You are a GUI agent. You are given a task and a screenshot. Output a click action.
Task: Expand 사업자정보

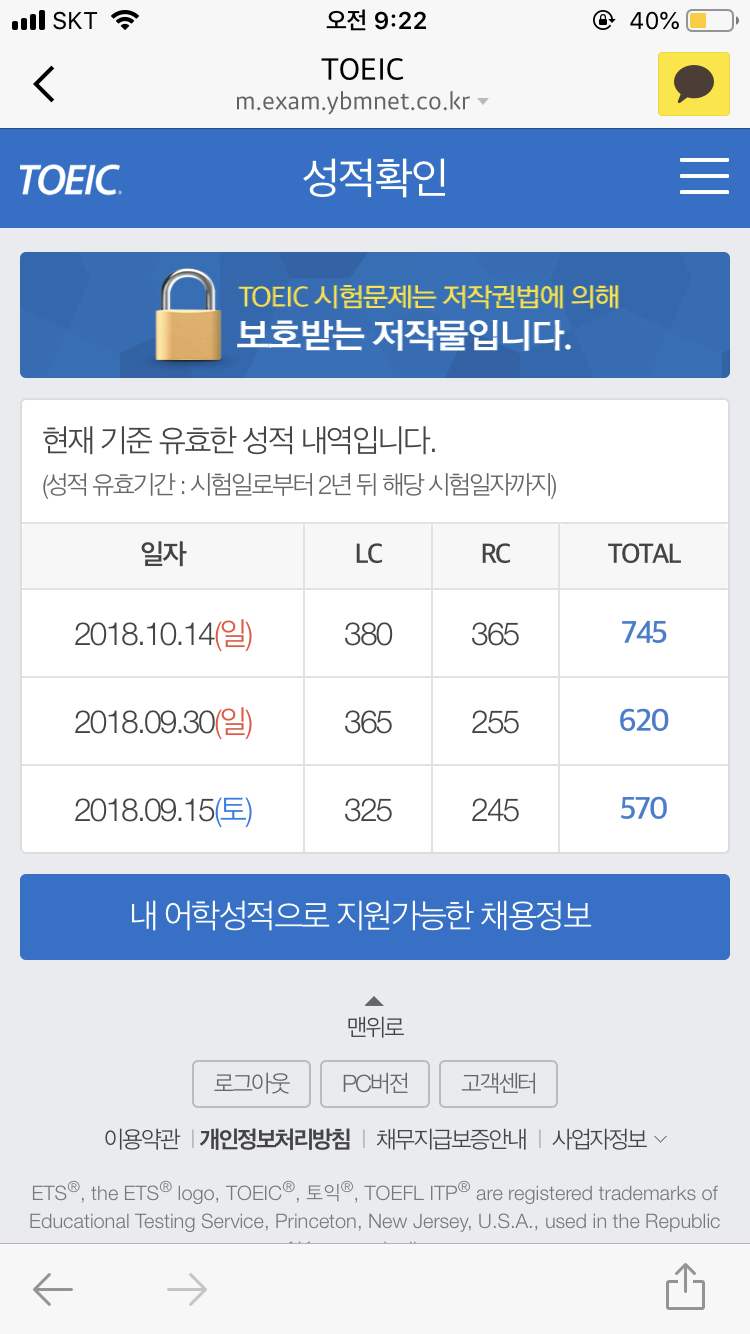point(609,1138)
